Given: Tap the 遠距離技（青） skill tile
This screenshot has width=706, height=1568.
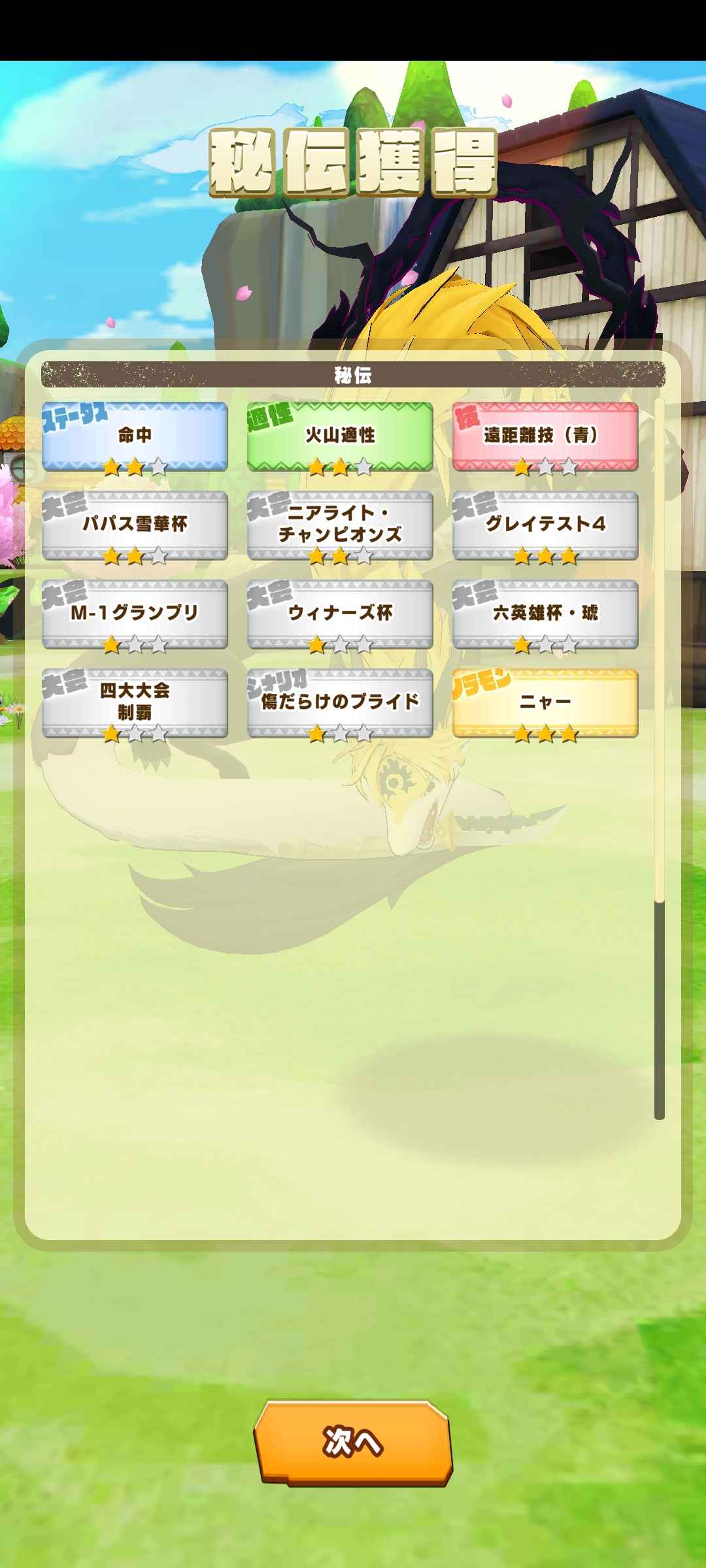Looking at the screenshot, I should point(545,436).
